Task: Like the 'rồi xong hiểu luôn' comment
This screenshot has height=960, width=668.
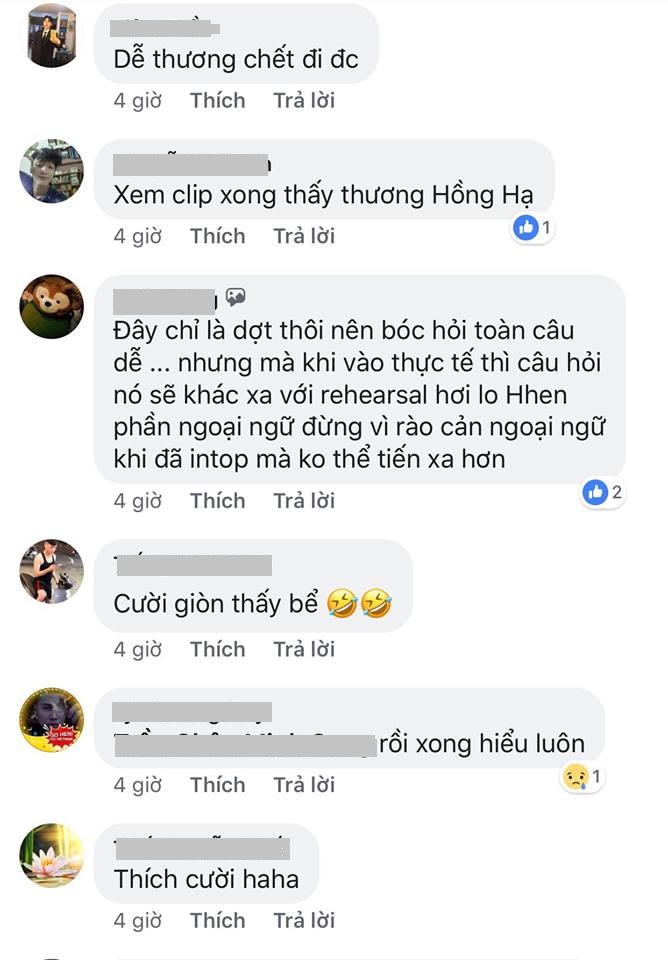Action: click(x=217, y=785)
